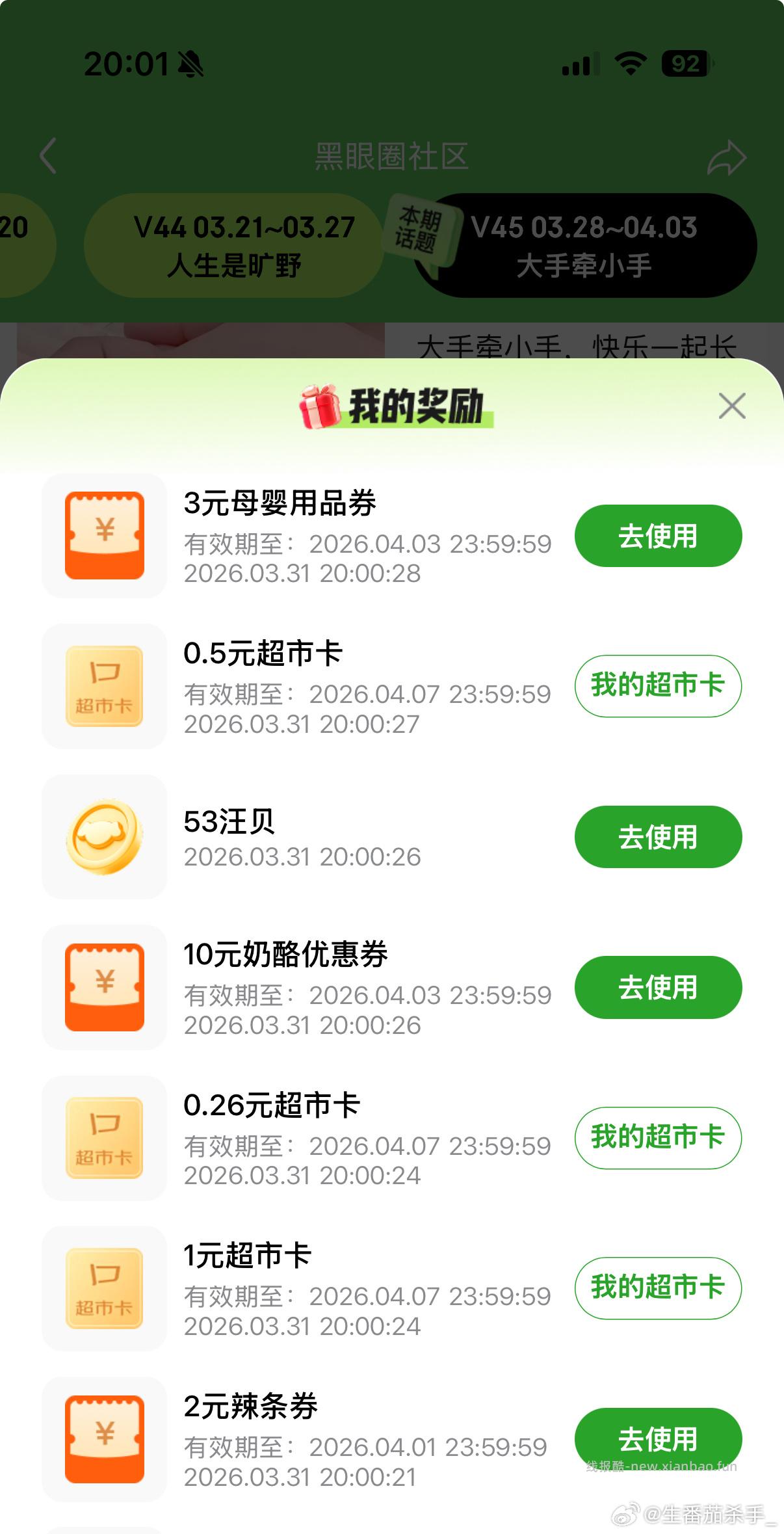Open the 10元奶酪优惠券 coupon icon
The height and width of the screenshot is (1534, 784).
coord(104,988)
